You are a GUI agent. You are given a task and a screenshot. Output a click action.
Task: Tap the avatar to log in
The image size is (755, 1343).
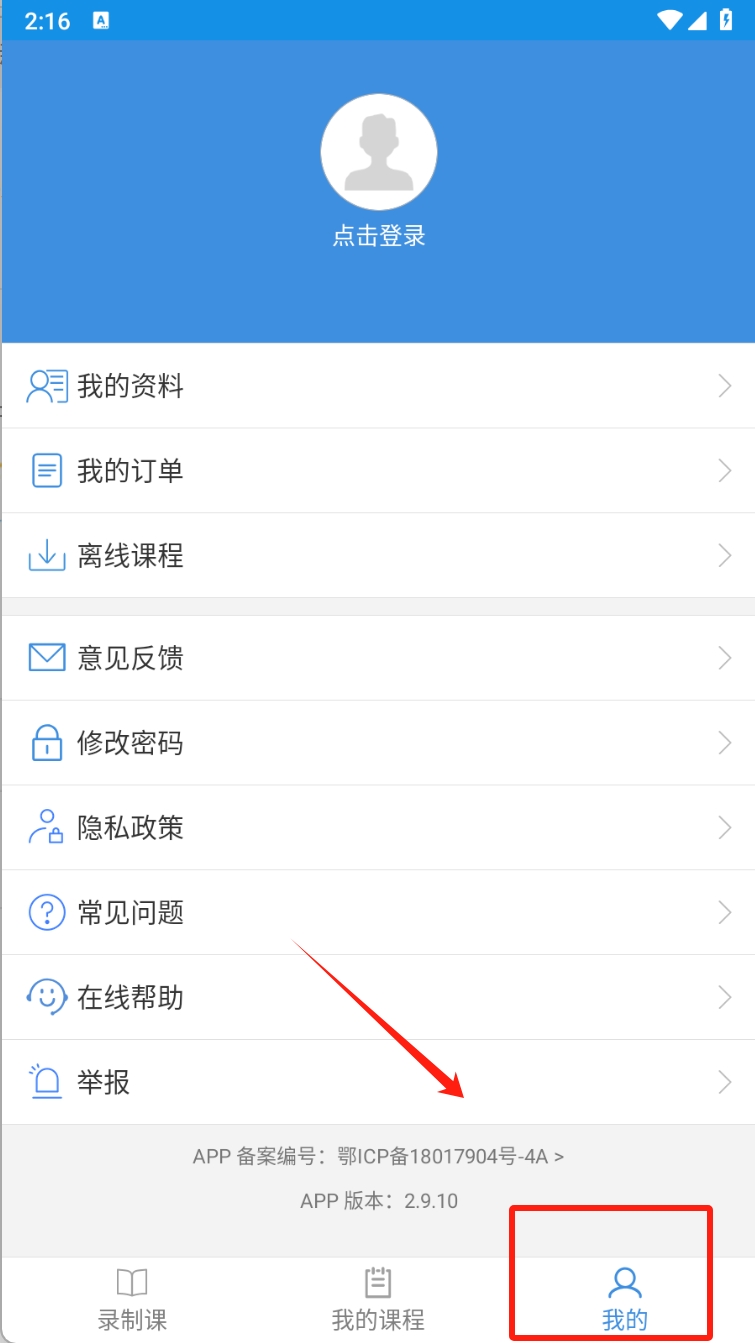click(x=378, y=152)
